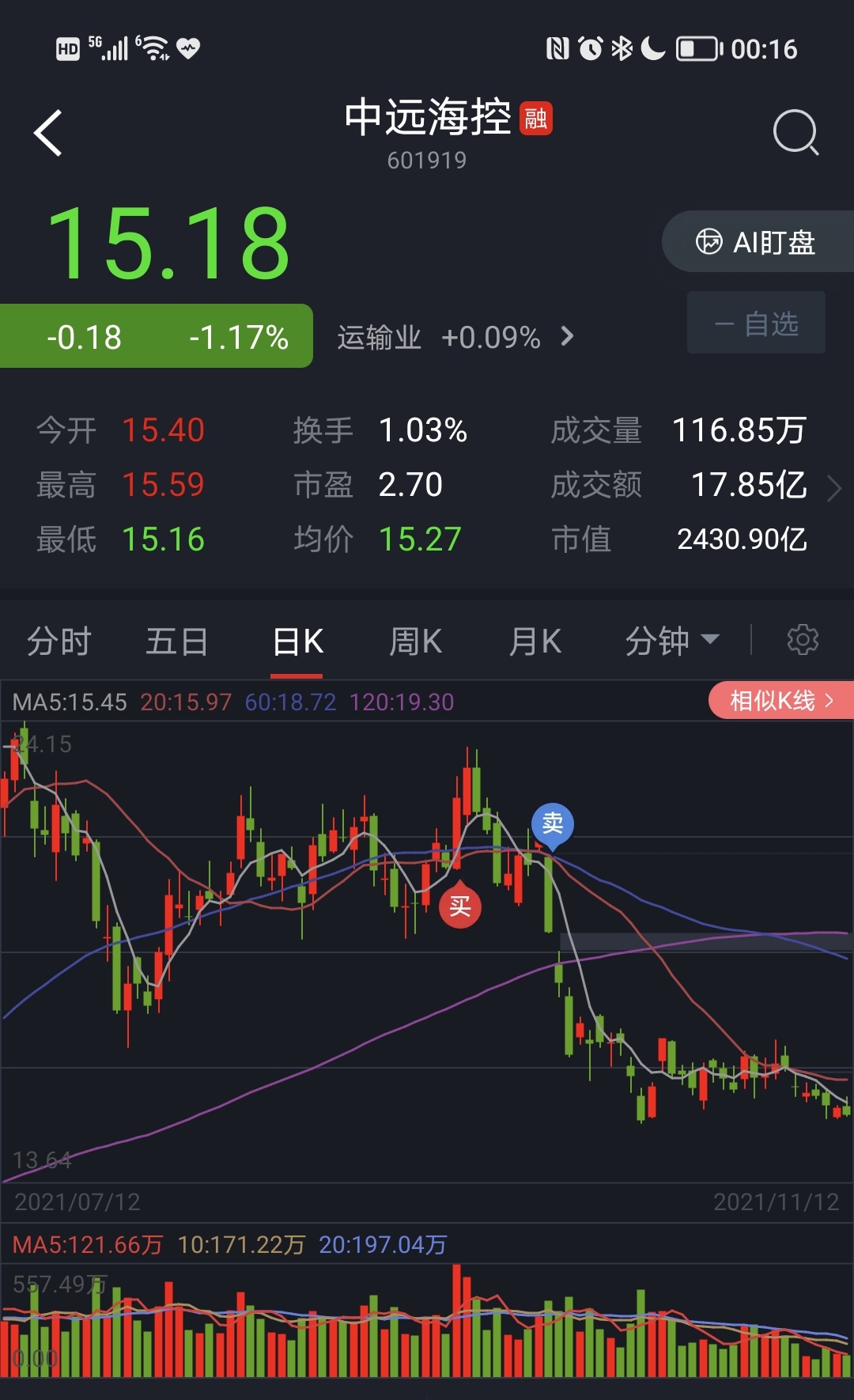Open the stock search icon

coord(795,133)
